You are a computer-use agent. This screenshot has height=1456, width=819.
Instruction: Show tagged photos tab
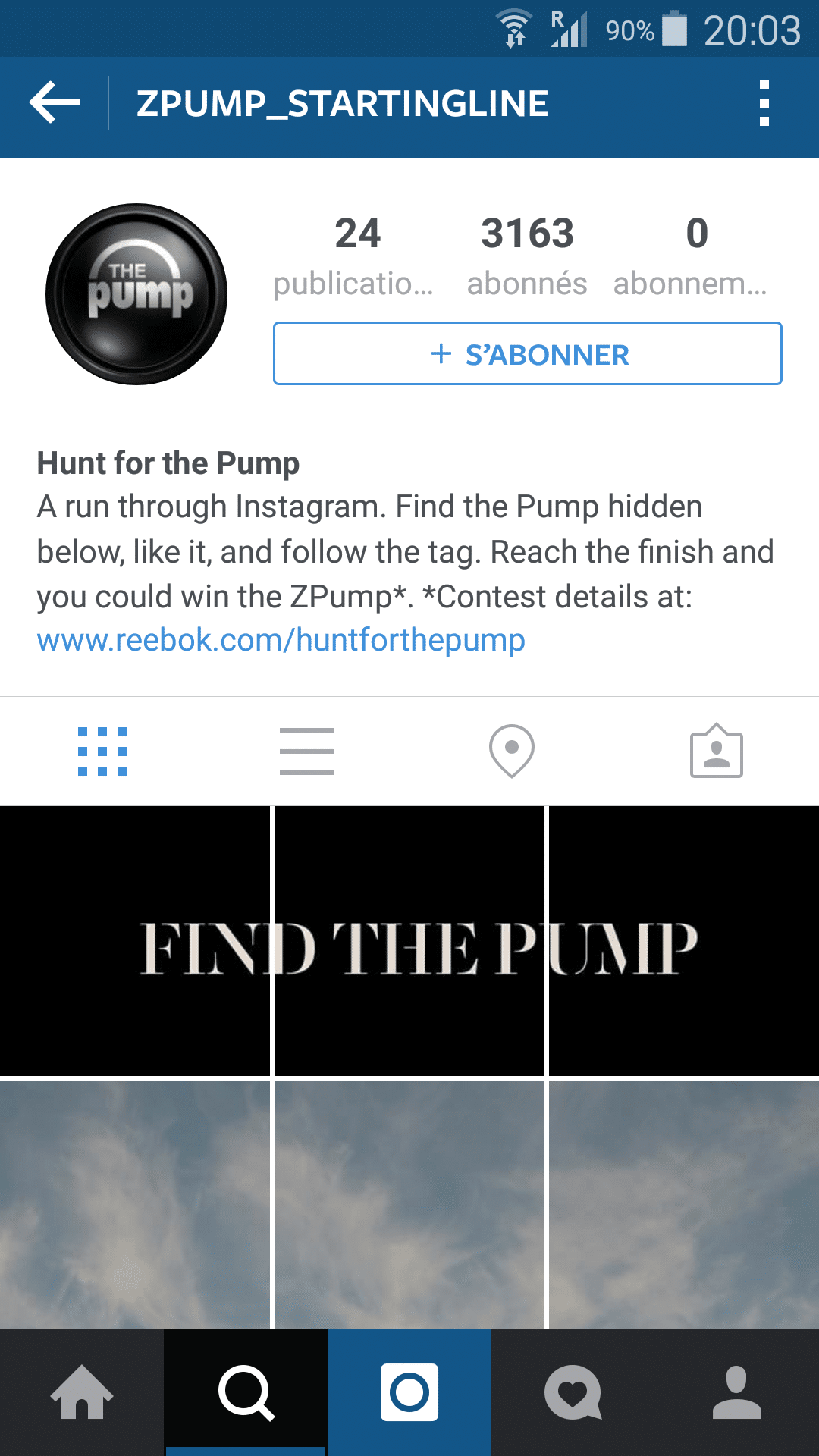[x=717, y=752]
